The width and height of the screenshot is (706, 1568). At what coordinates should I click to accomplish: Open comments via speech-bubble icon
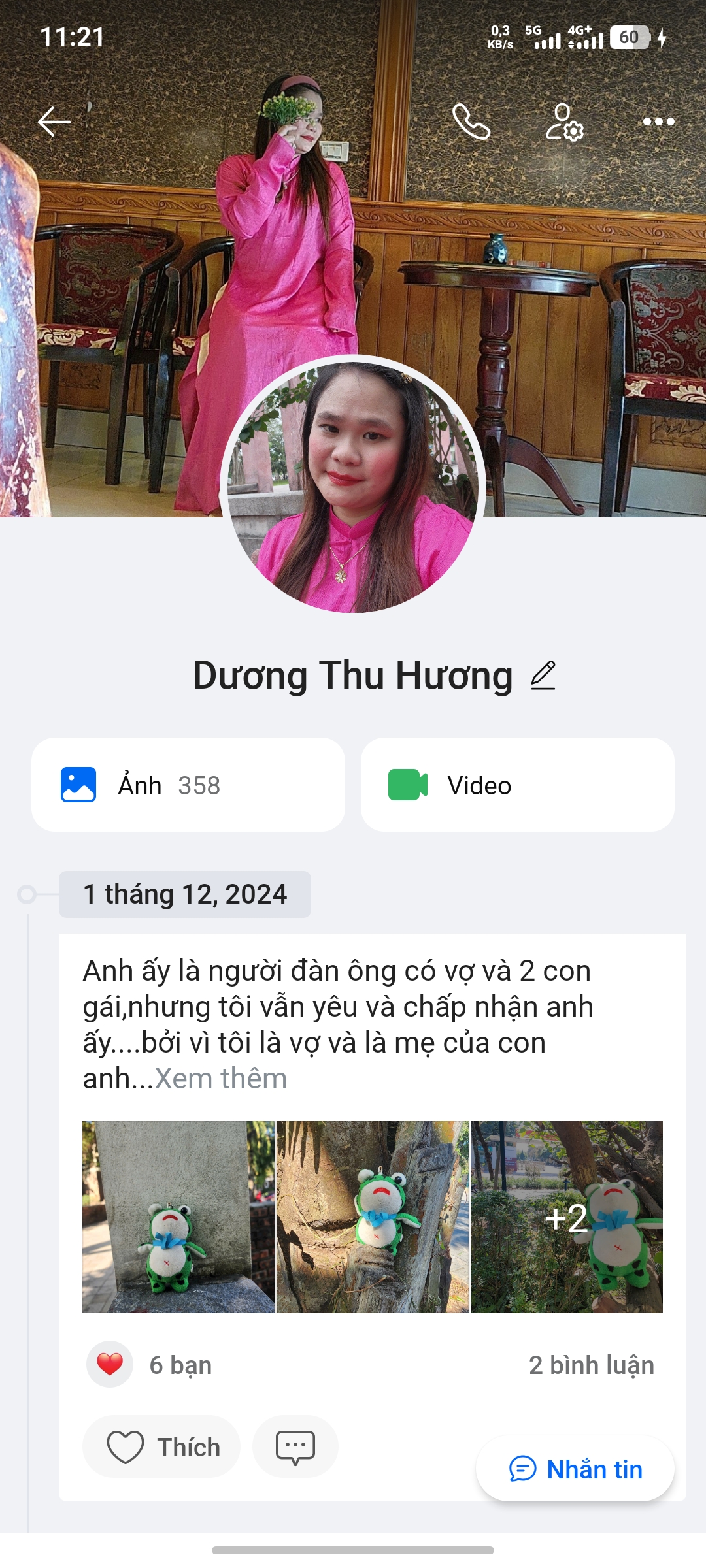[295, 1446]
